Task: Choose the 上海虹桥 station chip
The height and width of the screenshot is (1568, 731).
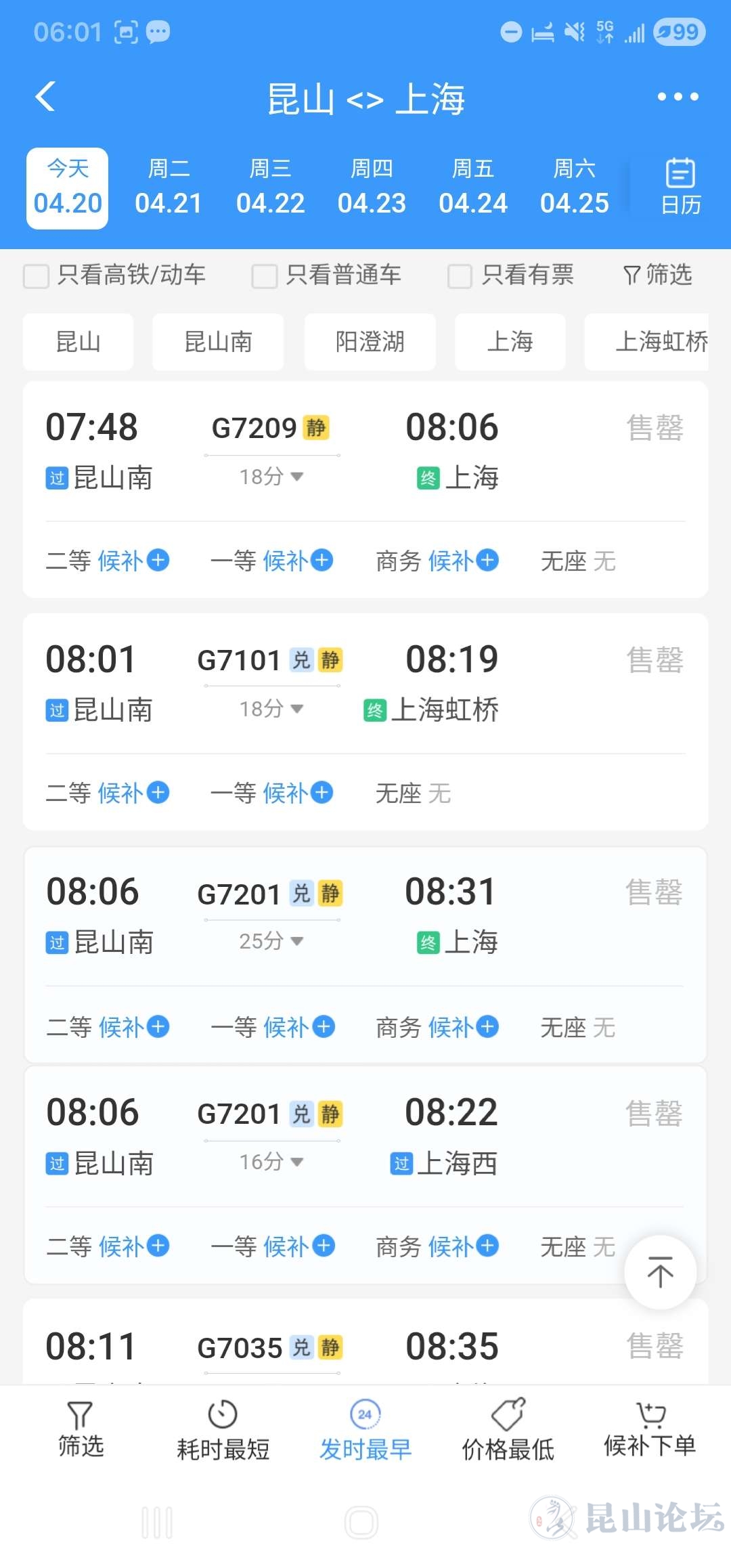Action: pyautogui.click(x=660, y=342)
